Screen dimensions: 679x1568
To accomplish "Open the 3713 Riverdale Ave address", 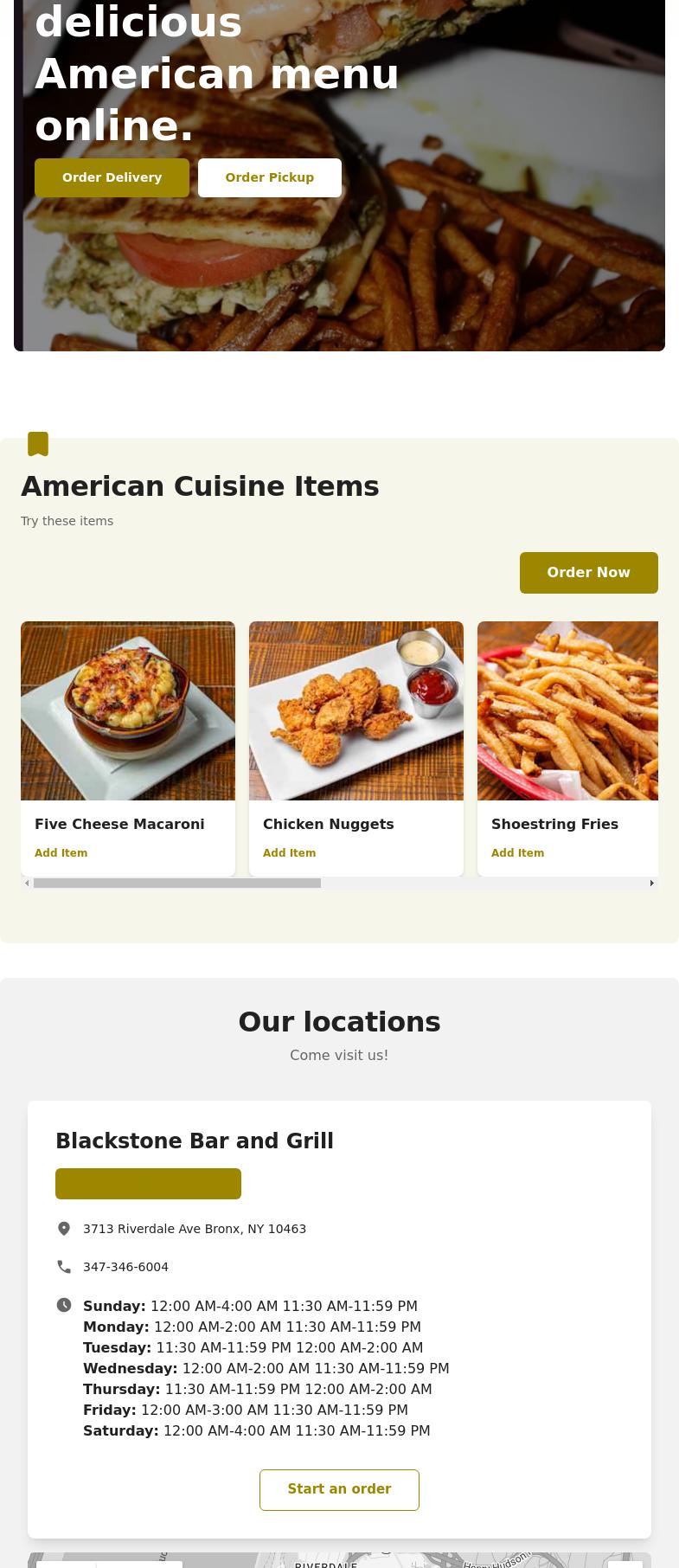I will coord(194,1229).
